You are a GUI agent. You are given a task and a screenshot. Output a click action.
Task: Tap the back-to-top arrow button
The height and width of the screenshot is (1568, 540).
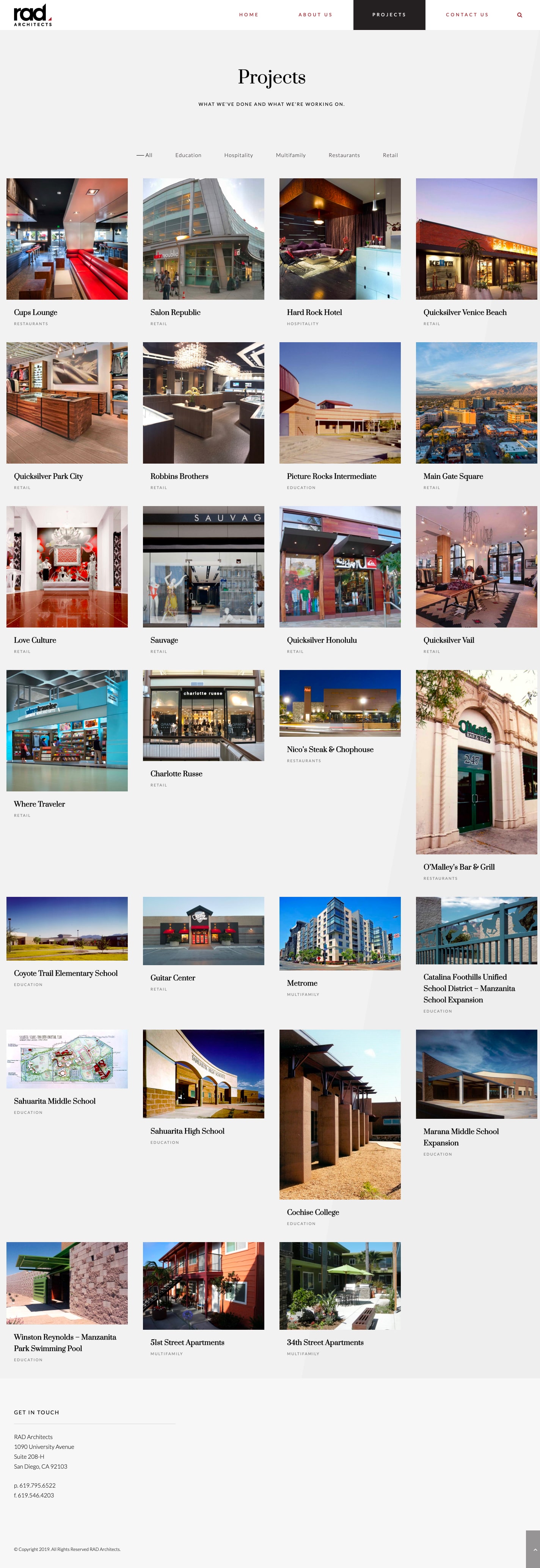pyautogui.click(x=532, y=1549)
